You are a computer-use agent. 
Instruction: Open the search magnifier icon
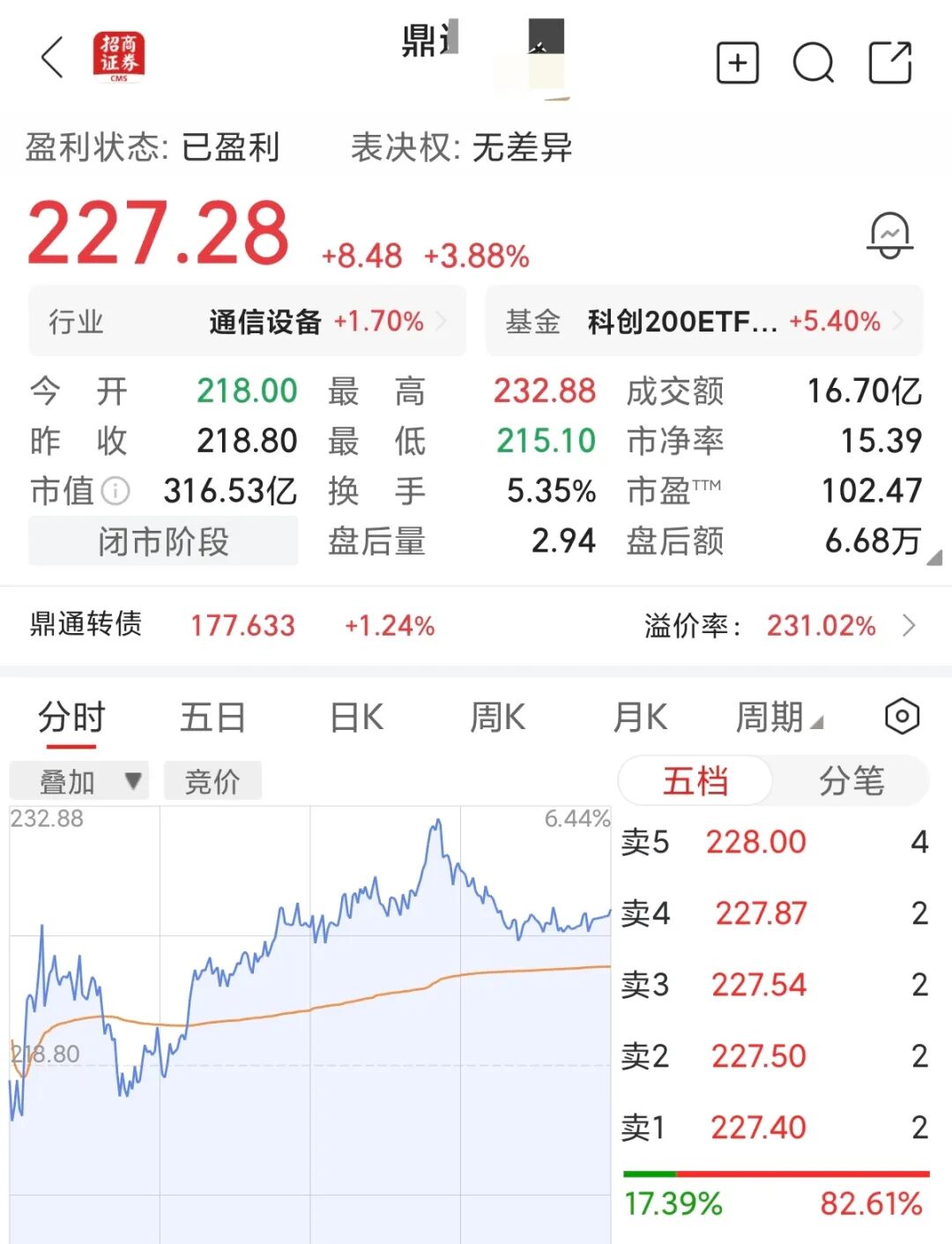click(x=814, y=63)
